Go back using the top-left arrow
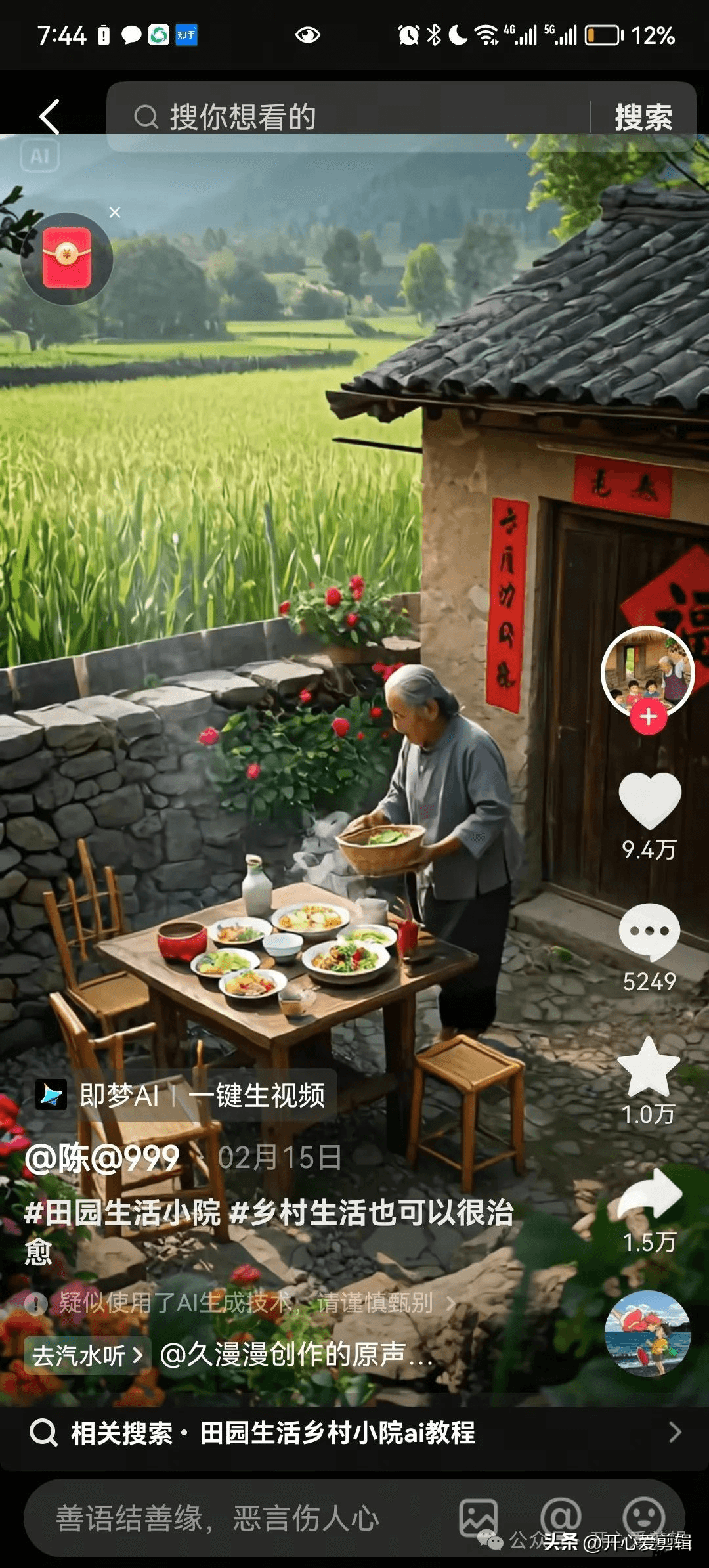 click(50, 117)
